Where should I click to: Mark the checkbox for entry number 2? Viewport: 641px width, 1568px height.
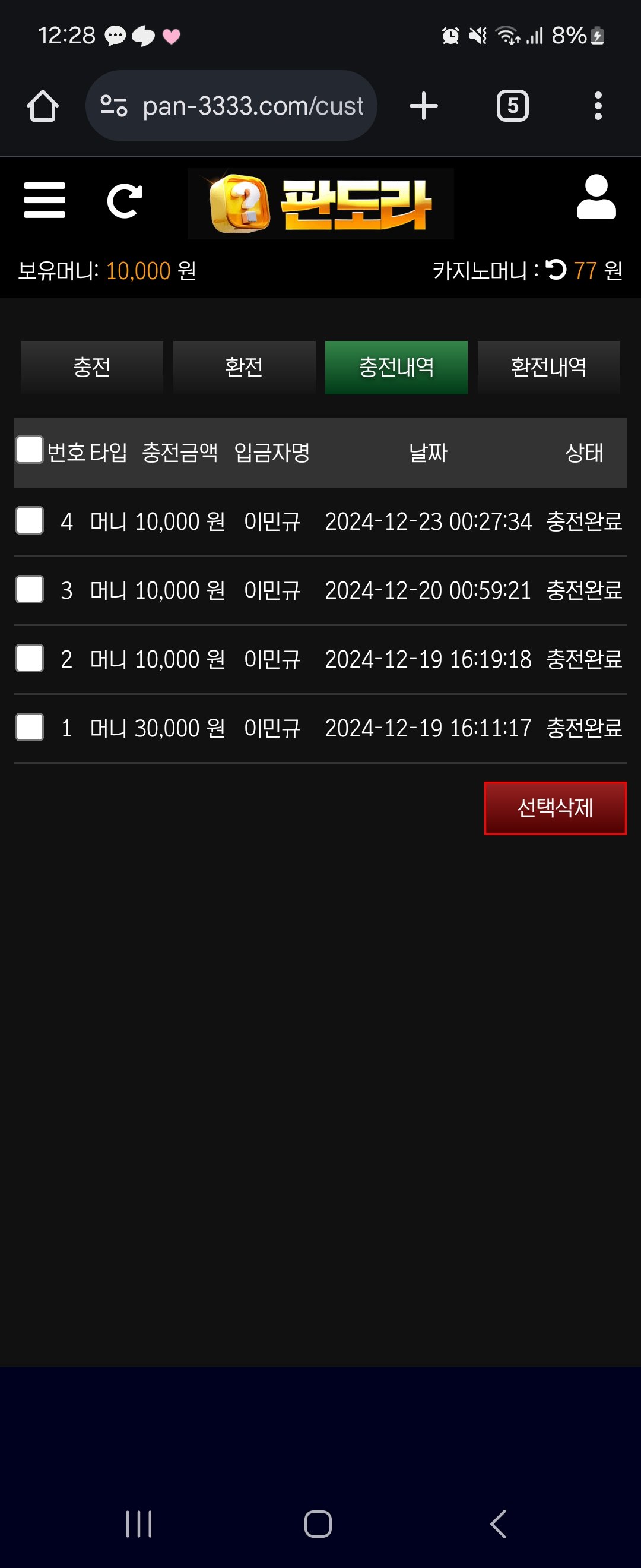click(30, 658)
